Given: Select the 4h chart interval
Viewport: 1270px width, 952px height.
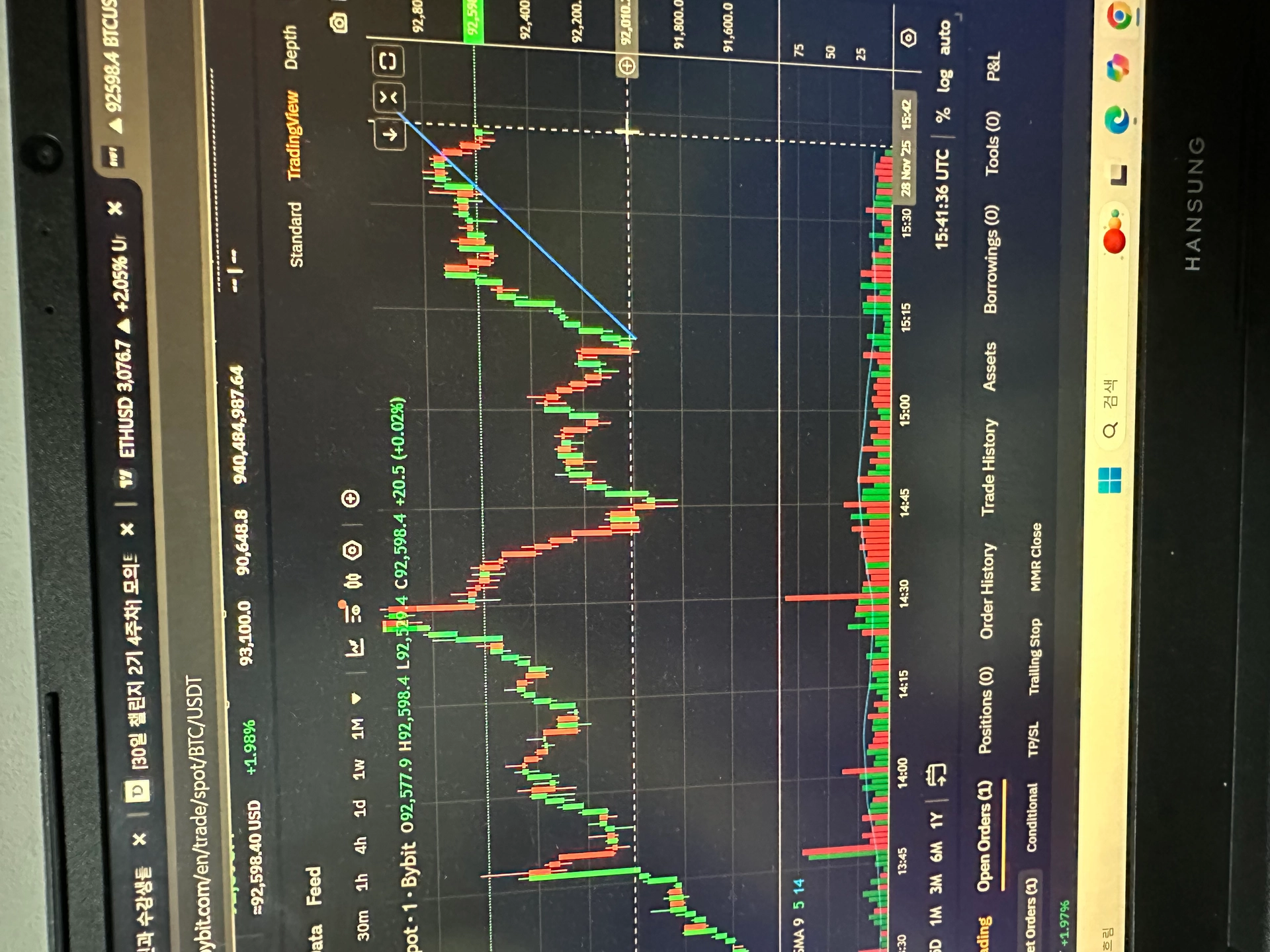Looking at the screenshot, I should coord(360,844).
